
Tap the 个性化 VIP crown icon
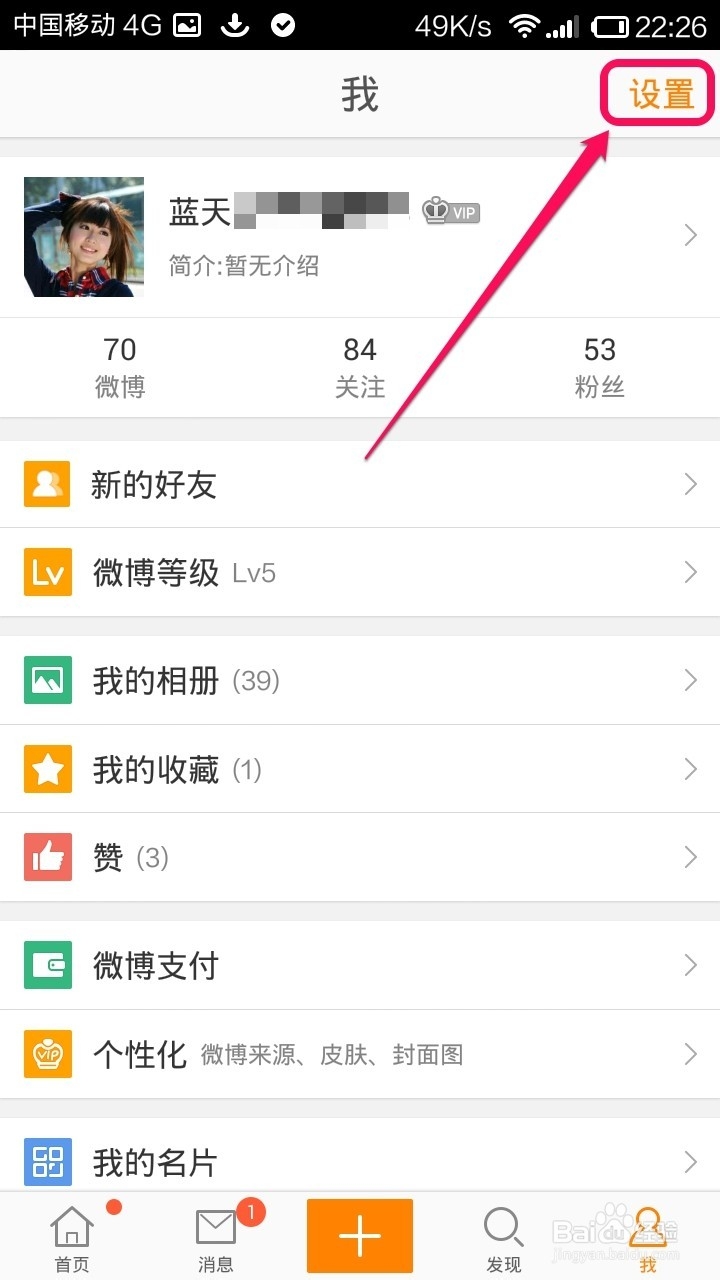(47, 1053)
